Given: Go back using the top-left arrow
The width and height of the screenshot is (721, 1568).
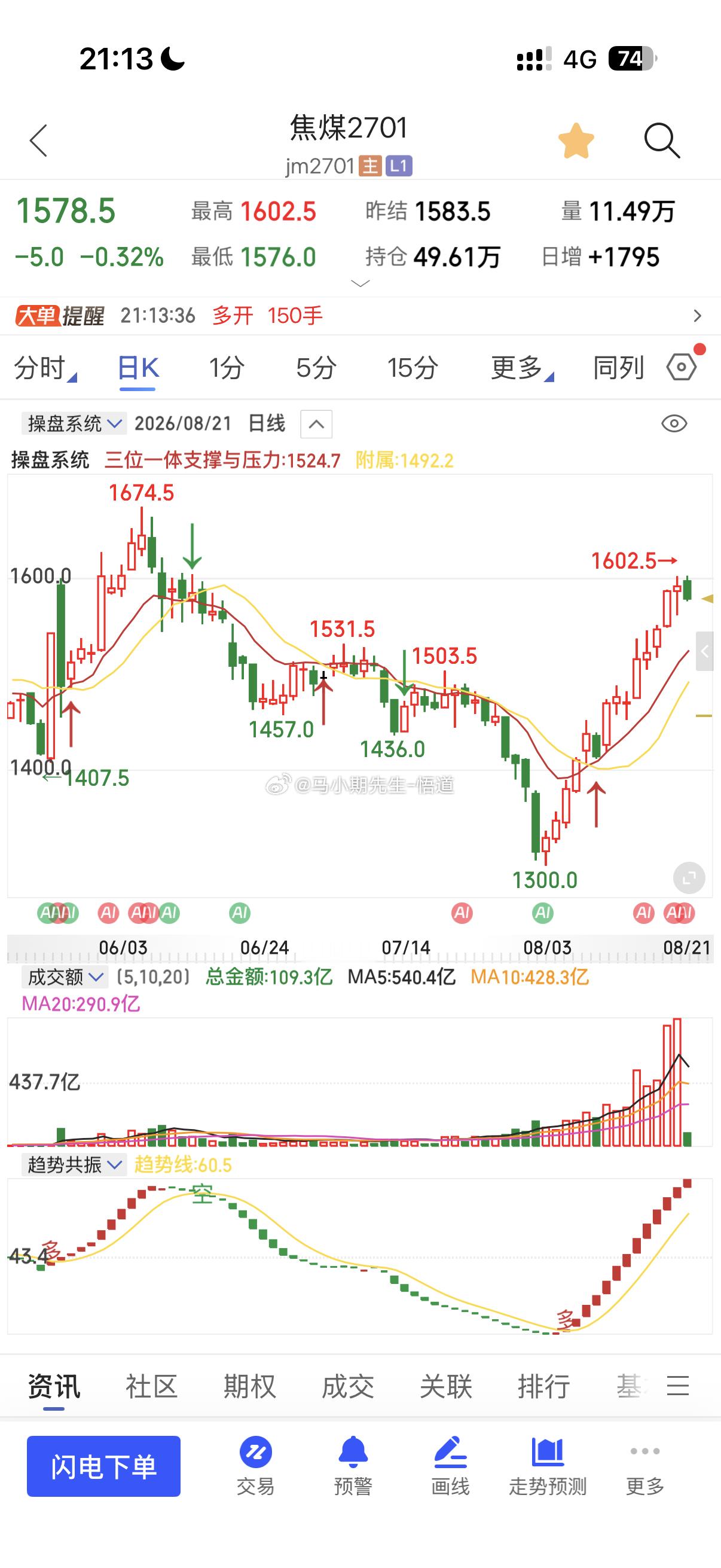Looking at the screenshot, I should point(38,141).
